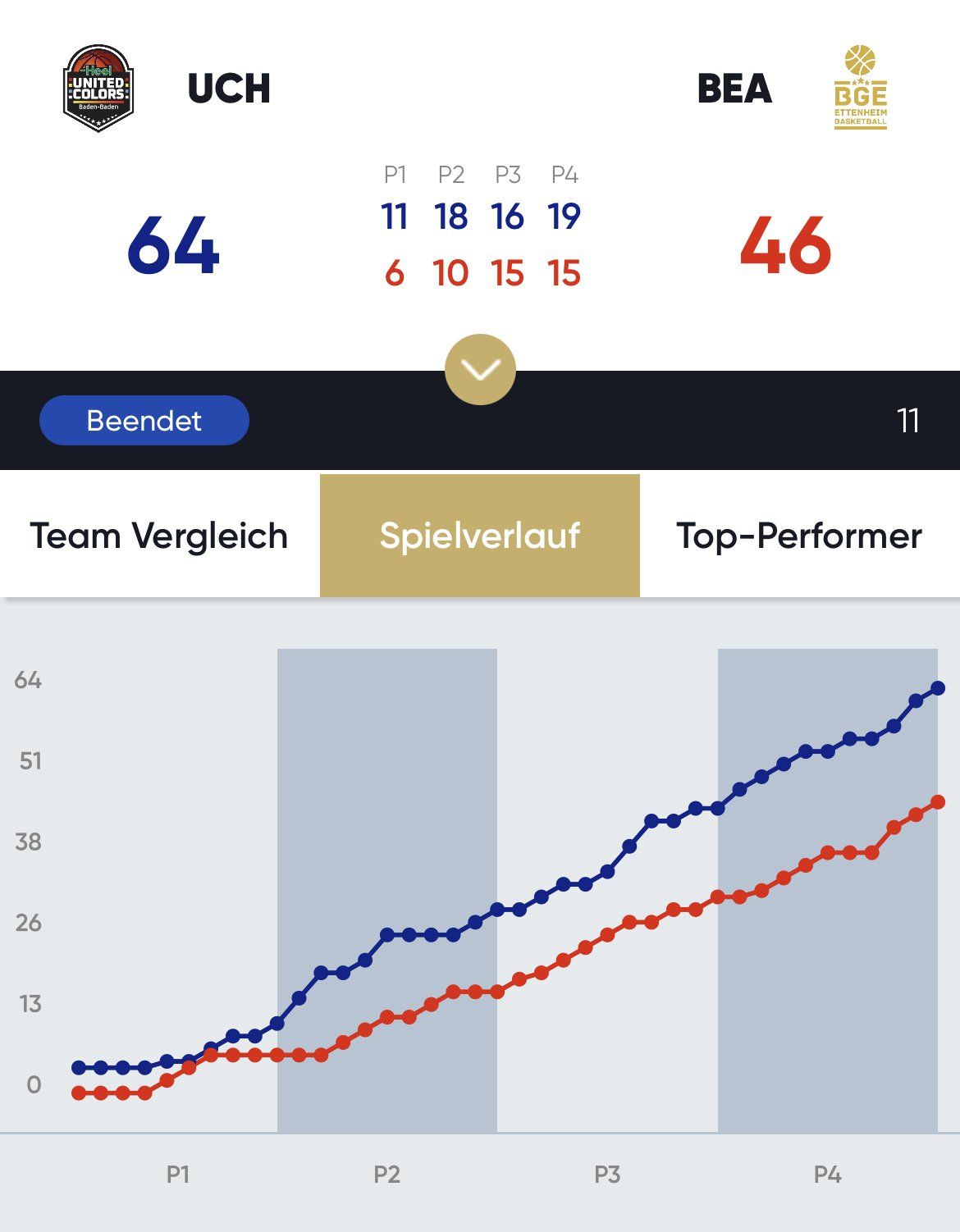Select the Spielverlauf tab
The height and width of the screenshot is (1232, 960).
[x=479, y=536]
